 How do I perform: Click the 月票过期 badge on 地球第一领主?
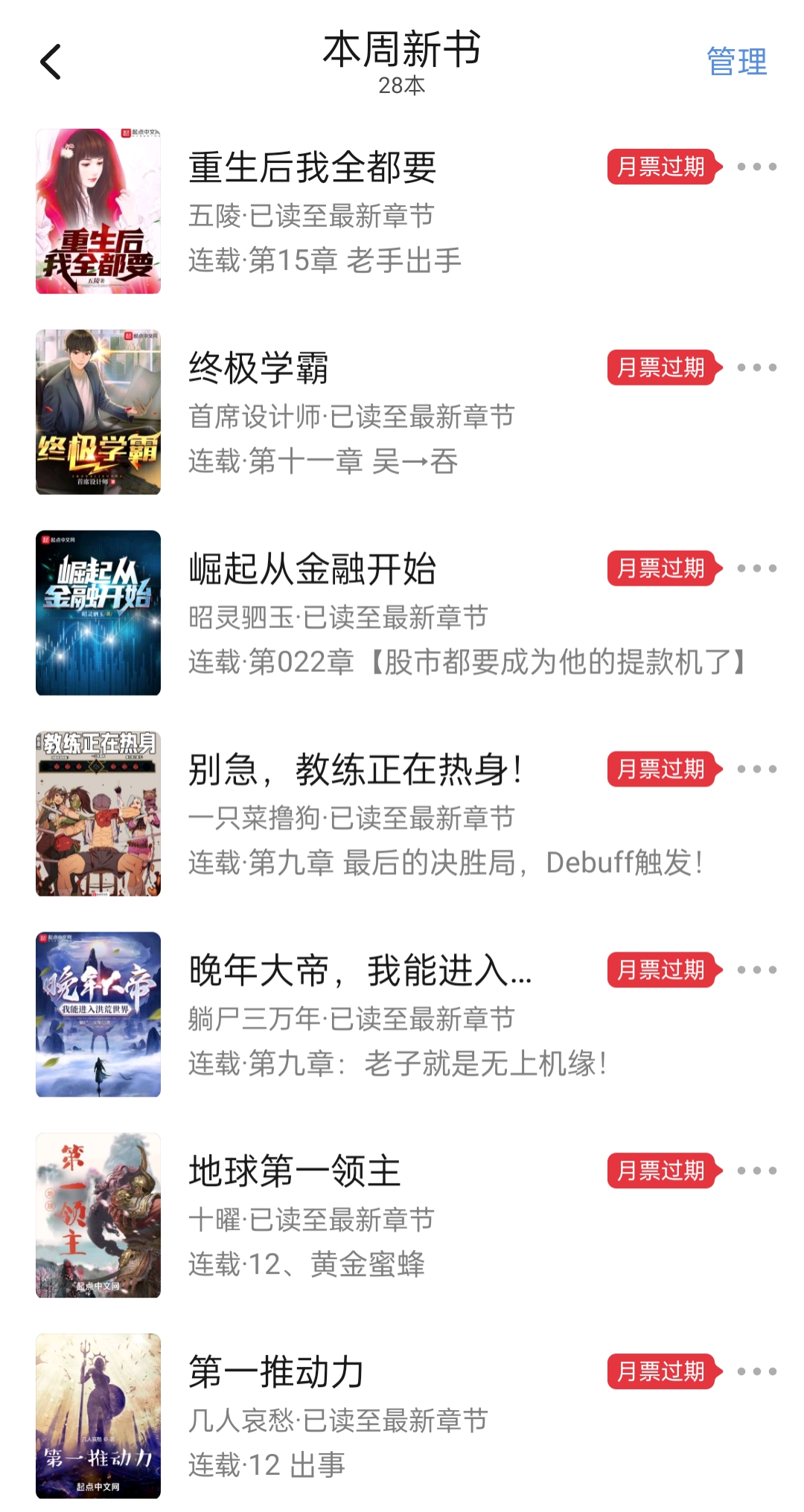click(x=661, y=1170)
